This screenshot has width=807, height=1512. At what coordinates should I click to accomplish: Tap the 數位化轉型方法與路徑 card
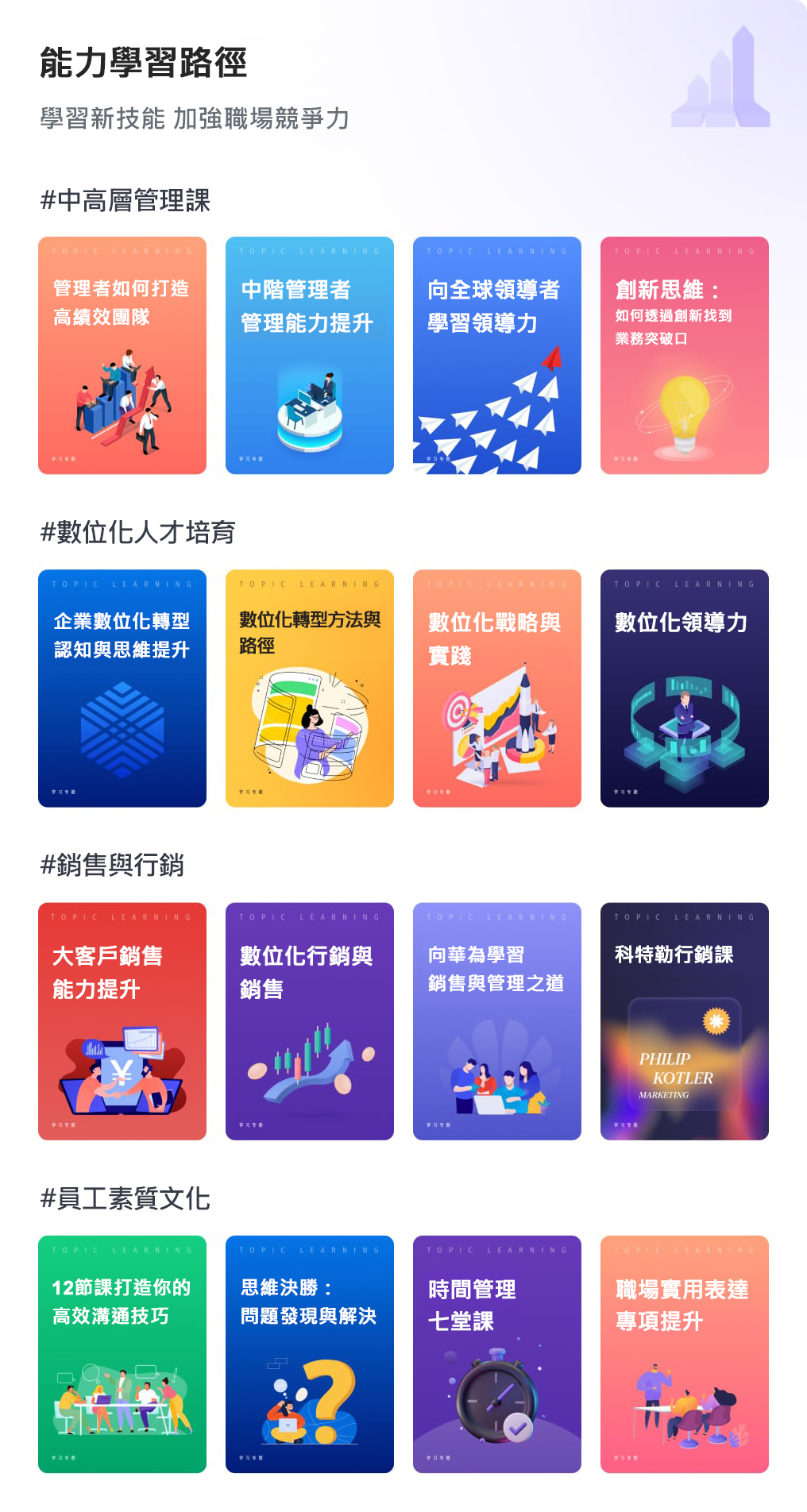[x=310, y=688]
